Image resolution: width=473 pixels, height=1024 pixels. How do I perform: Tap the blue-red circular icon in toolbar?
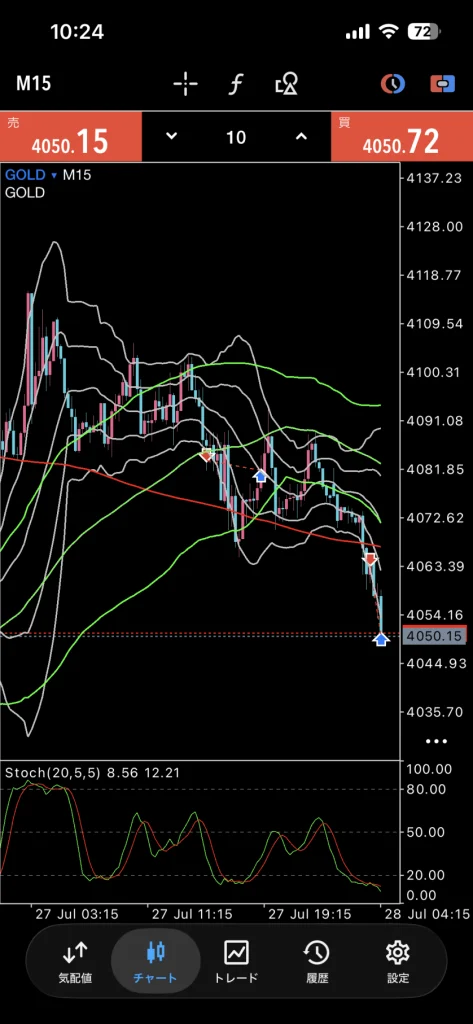click(x=393, y=84)
